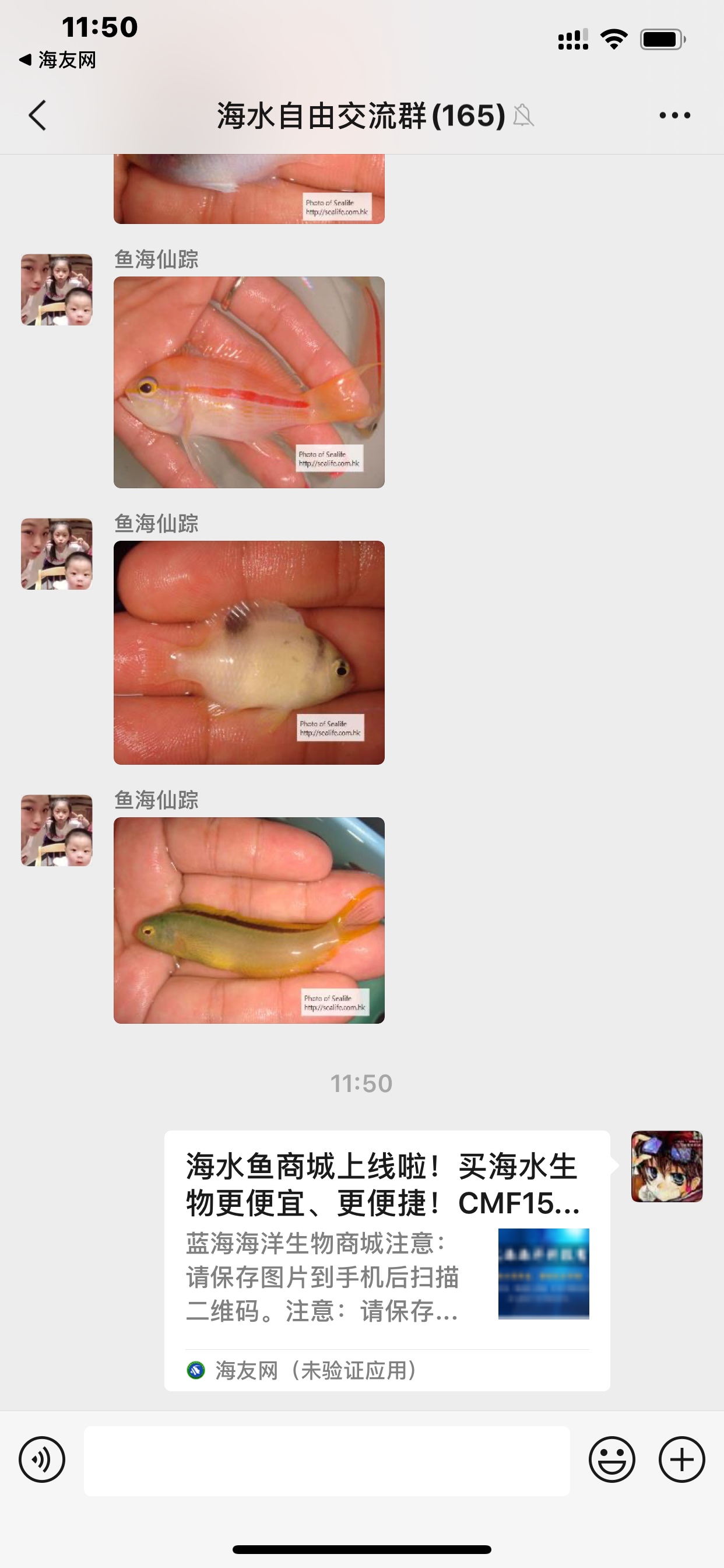Screen dimensions: 724x1568
Task: Open the green-yellow fish photo
Action: pos(249,920)
